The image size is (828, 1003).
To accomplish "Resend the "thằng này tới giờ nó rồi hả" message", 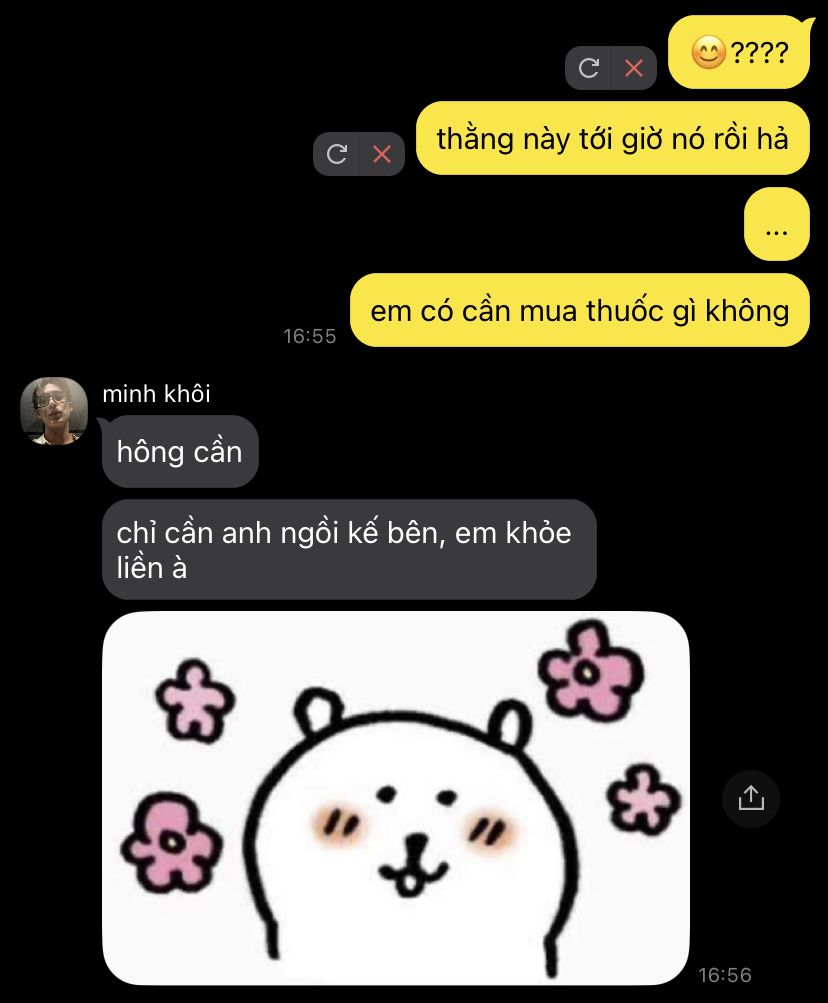I will (337, 154).
